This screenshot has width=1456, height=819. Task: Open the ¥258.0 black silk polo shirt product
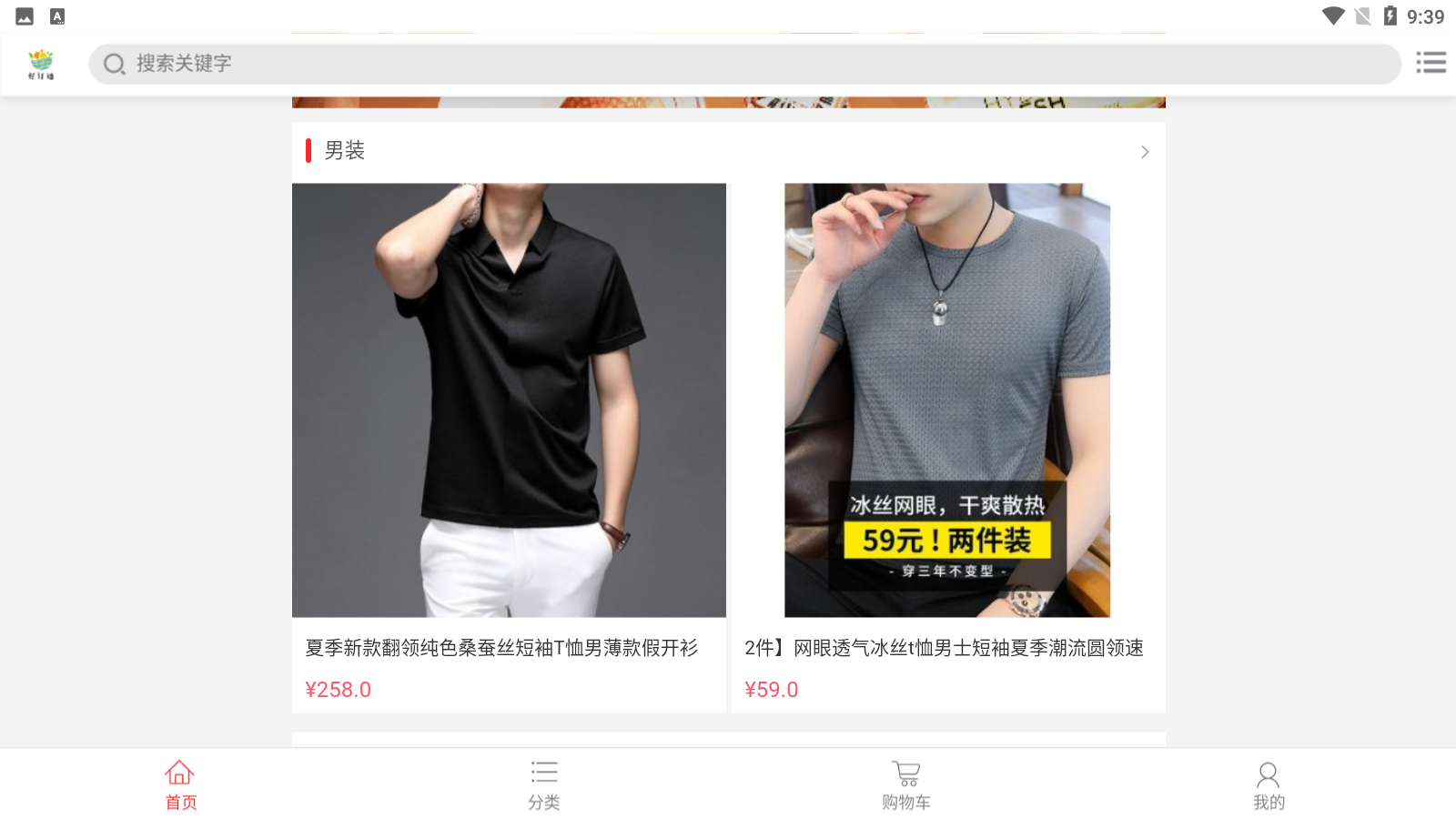pos(509,400)
